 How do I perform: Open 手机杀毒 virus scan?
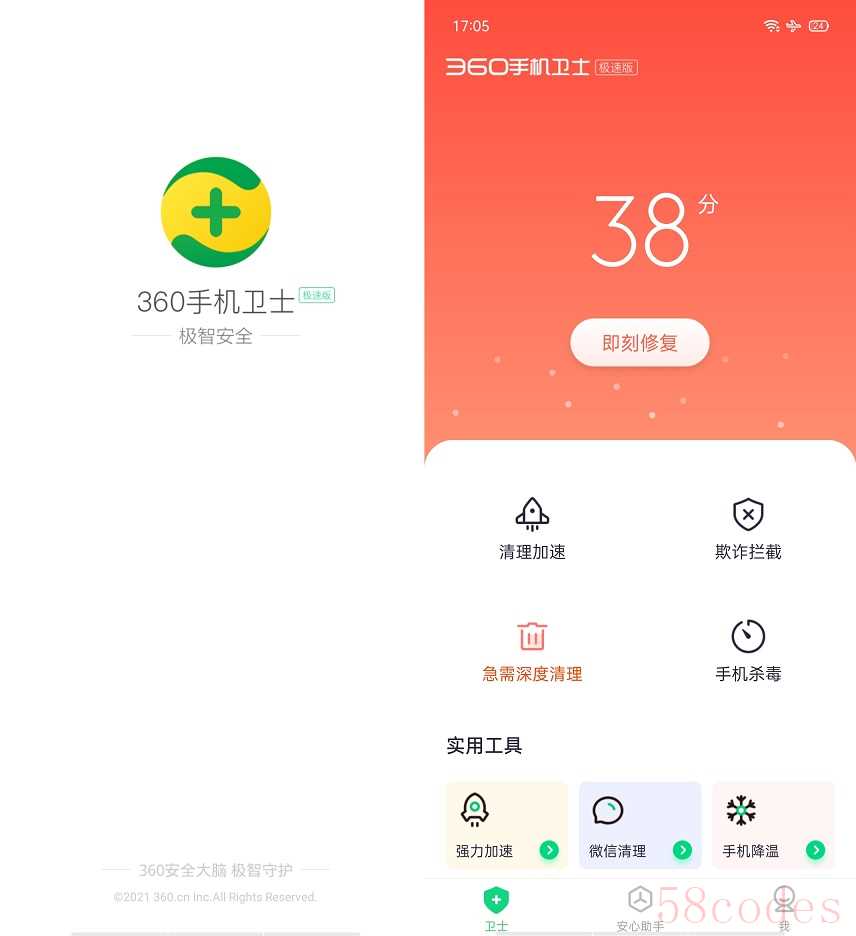pos(748,652)
